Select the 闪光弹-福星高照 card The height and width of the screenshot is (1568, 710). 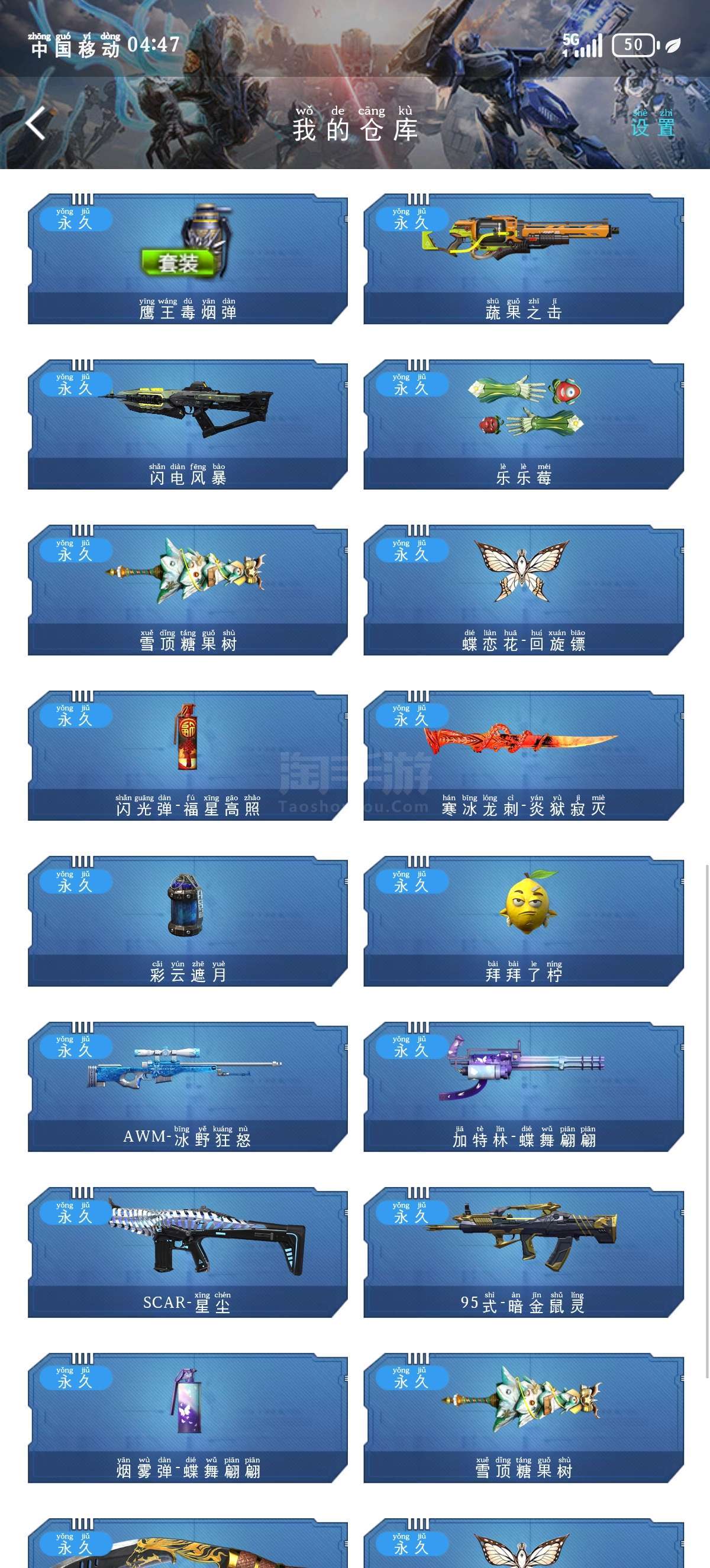point(188,756)
